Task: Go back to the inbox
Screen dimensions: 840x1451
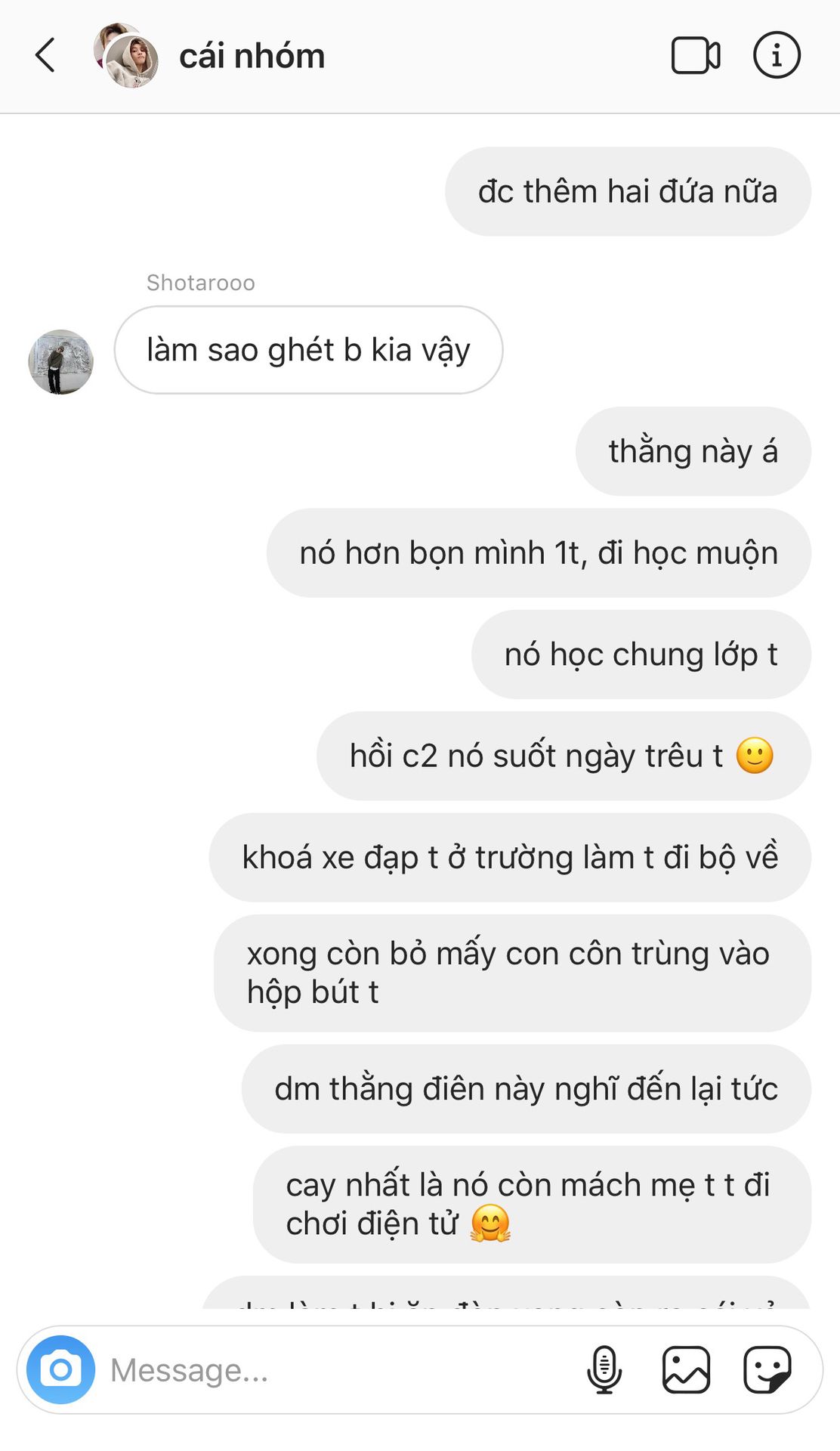Action: tap(45, 55)
